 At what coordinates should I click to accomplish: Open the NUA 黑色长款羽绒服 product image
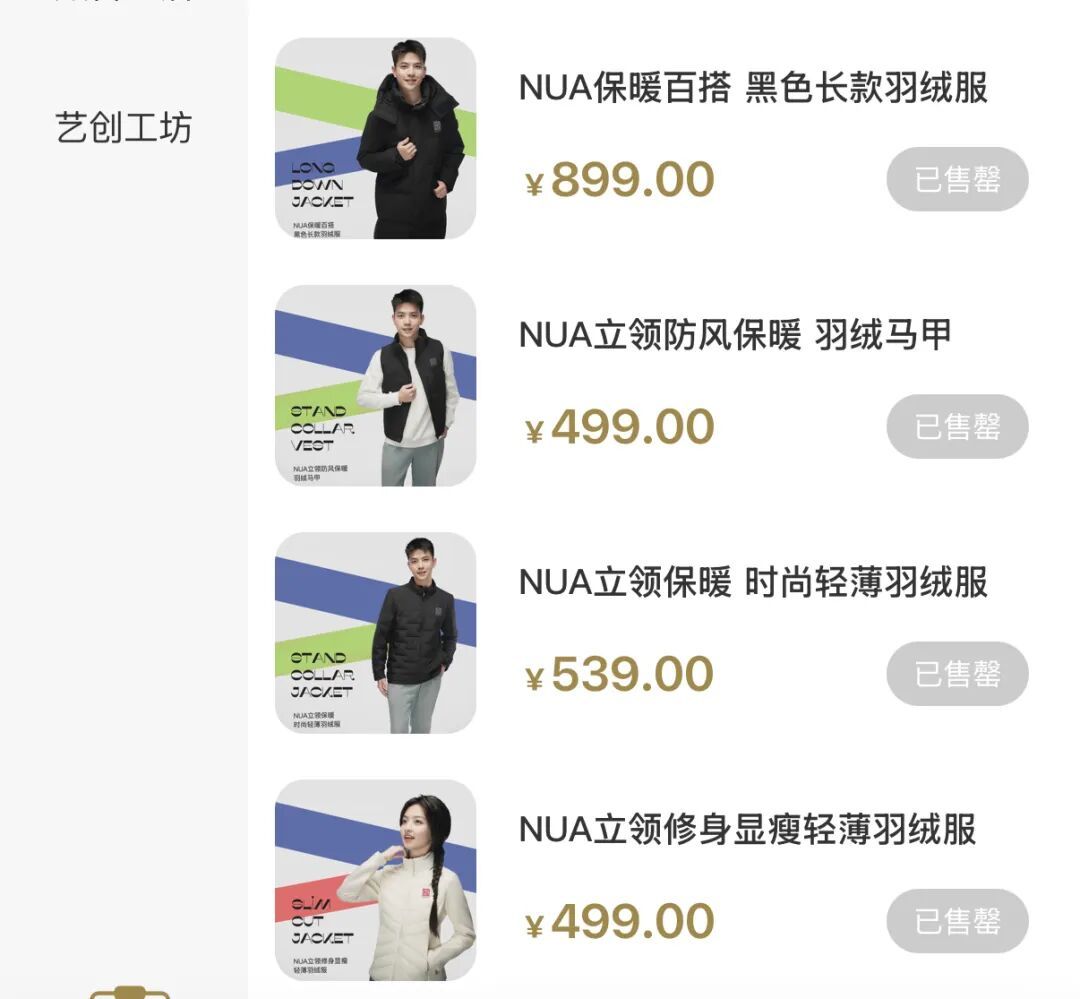[375, 139]
